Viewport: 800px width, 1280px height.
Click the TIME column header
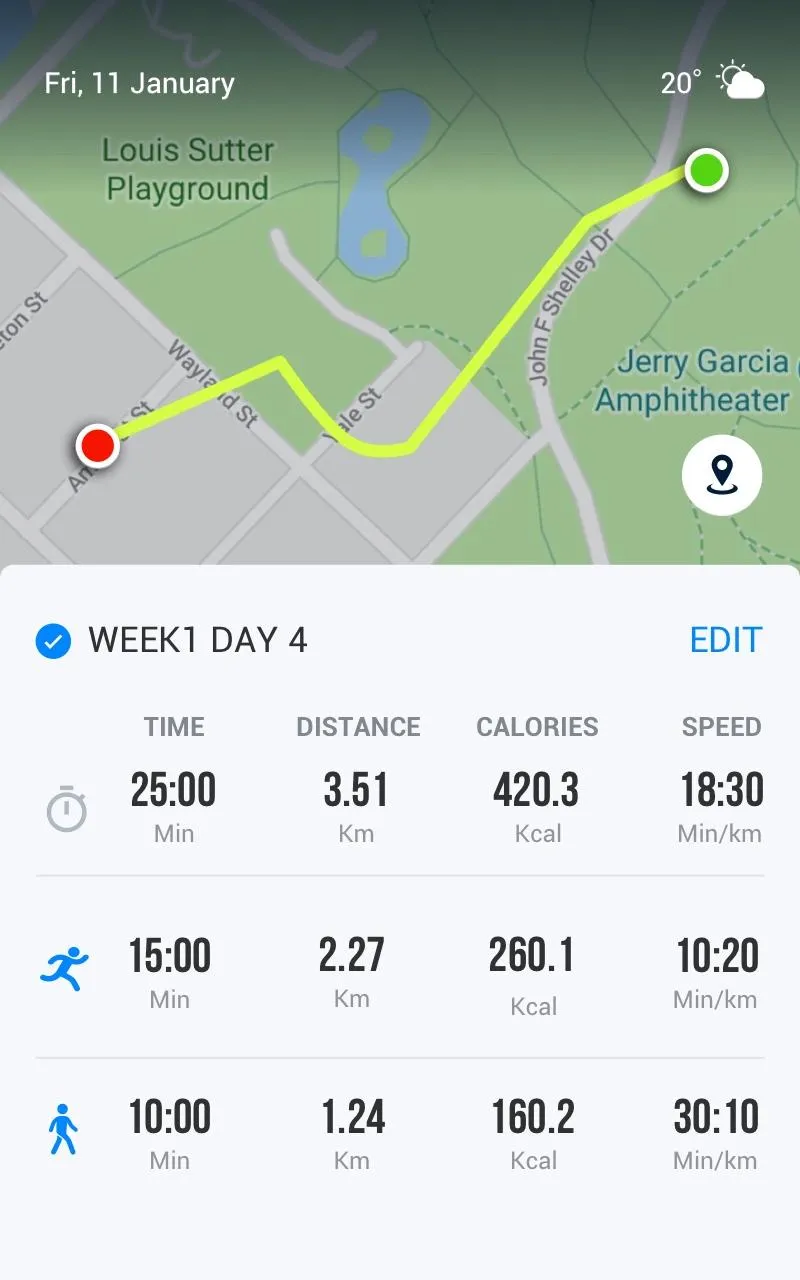click(x=173, y=727)
